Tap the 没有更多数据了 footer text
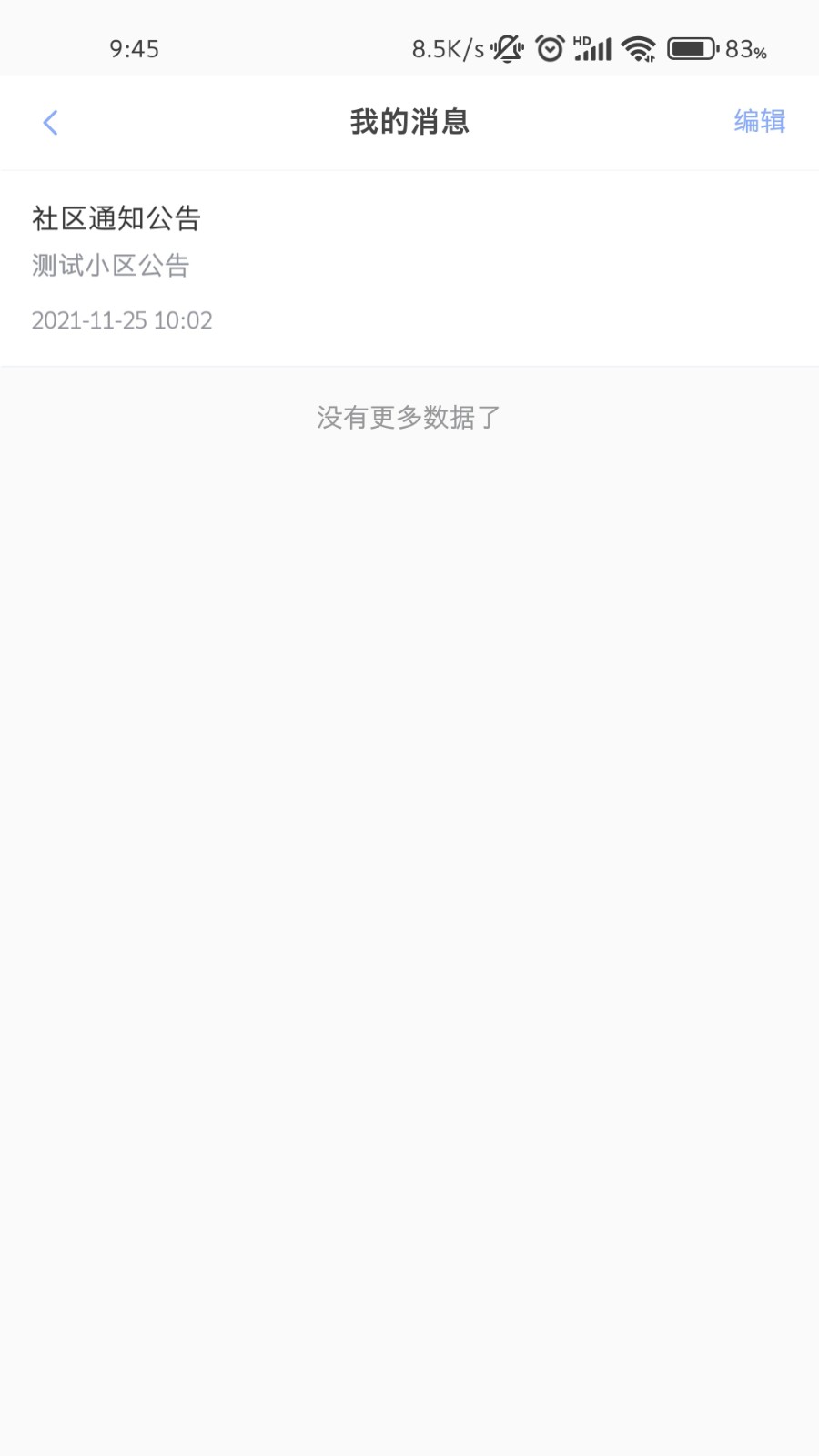This screenshot has height=1456, width=819. (409, 418)
